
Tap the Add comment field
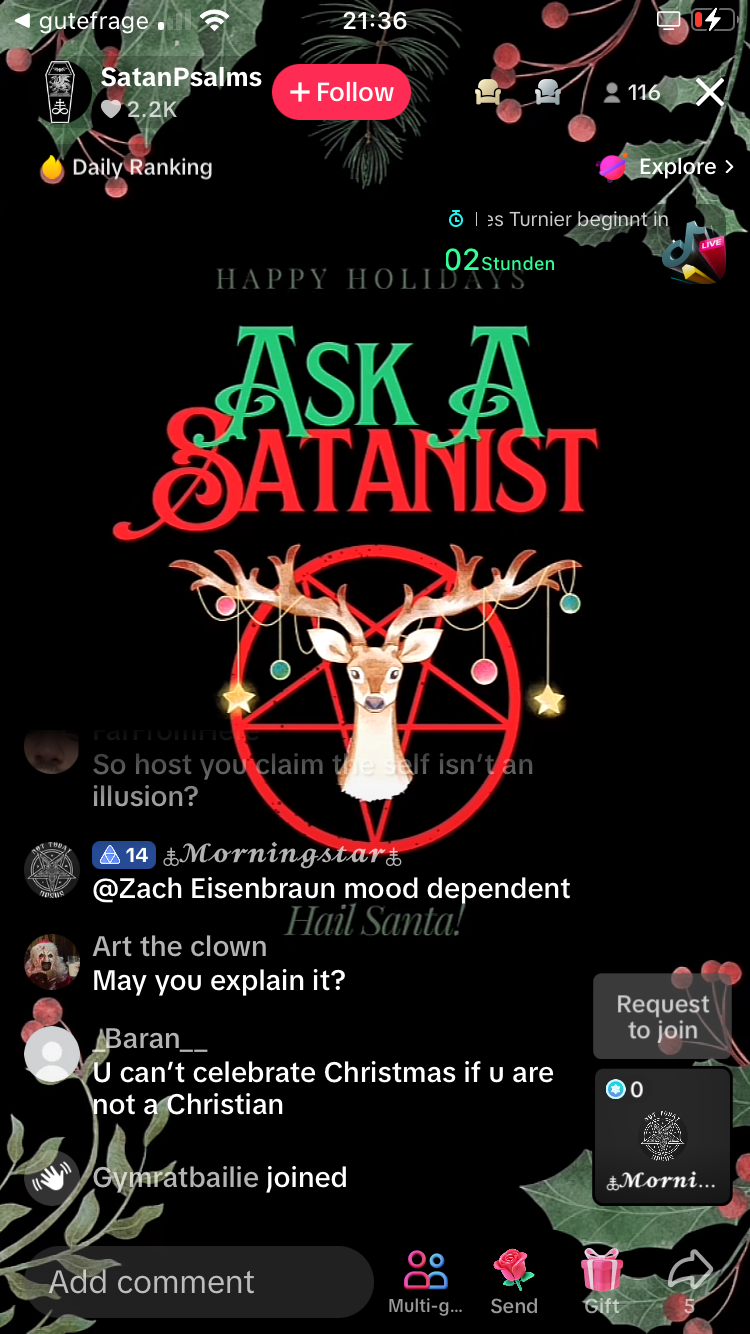(x=200, y=1282)
